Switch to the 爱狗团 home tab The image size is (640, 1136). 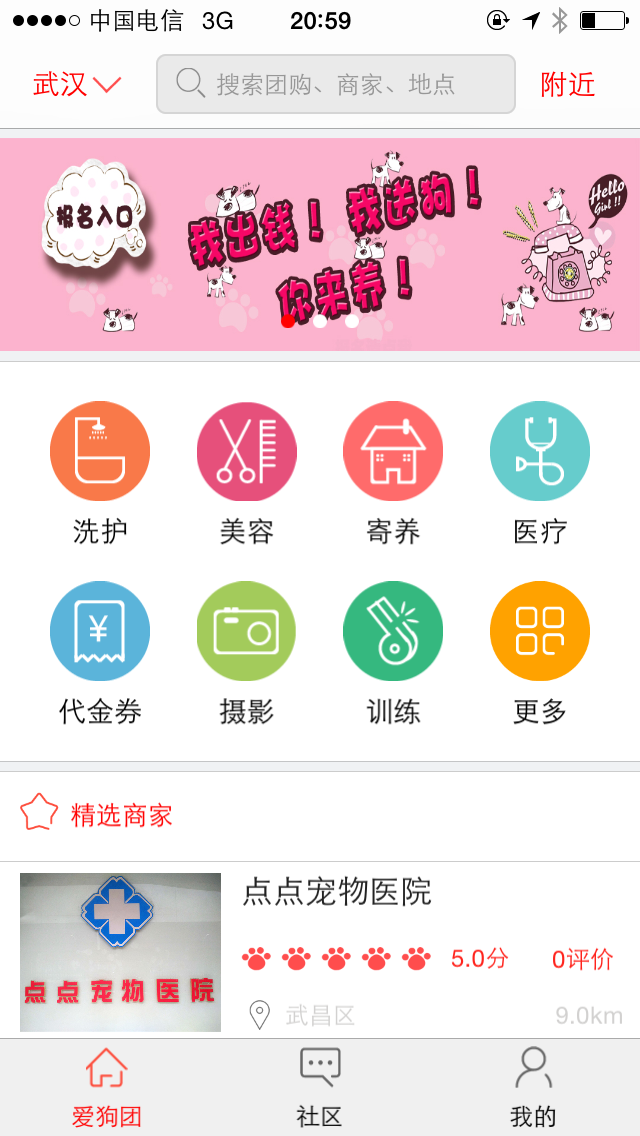tap(106, 1087)
